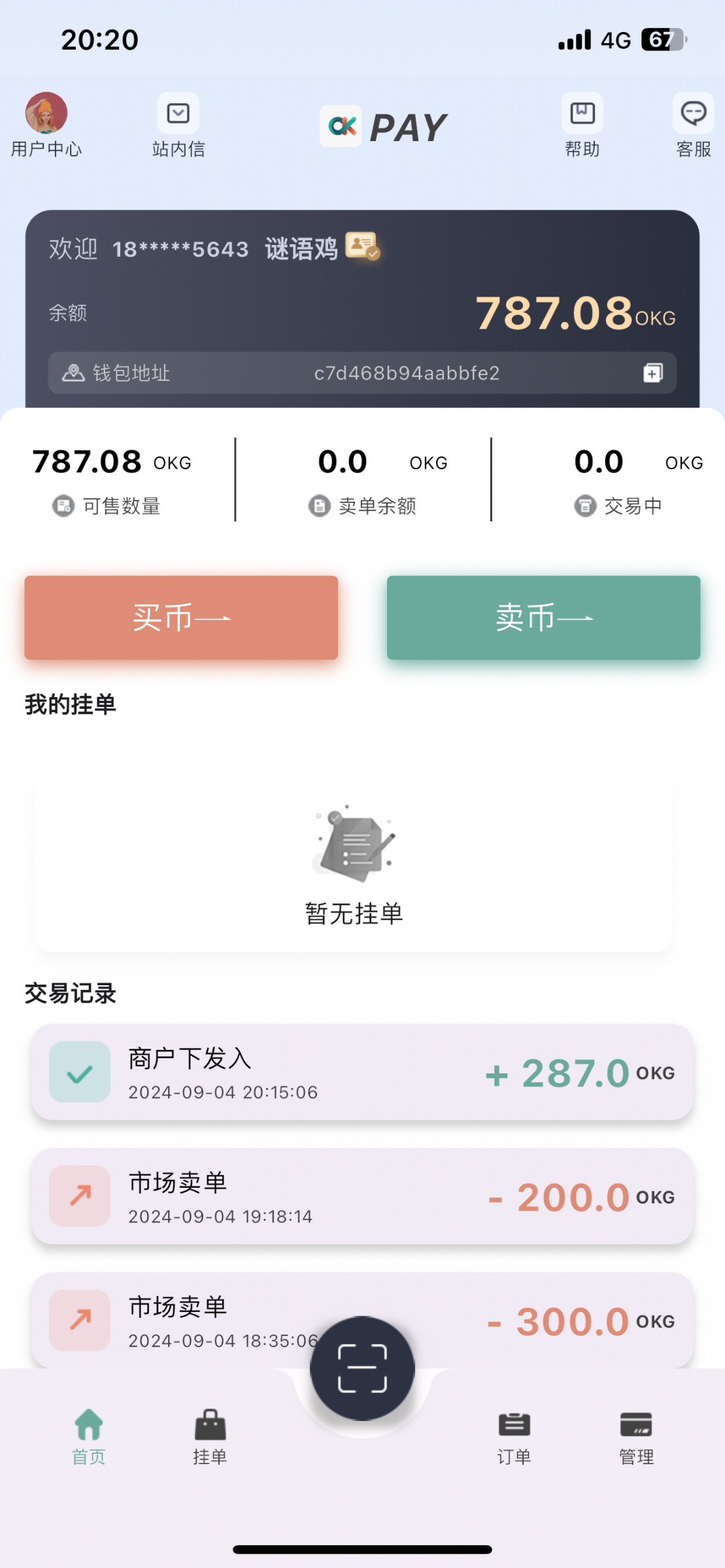Copy the wallet address
Viewport: 725px width, 1568px height.
[653, 373]
